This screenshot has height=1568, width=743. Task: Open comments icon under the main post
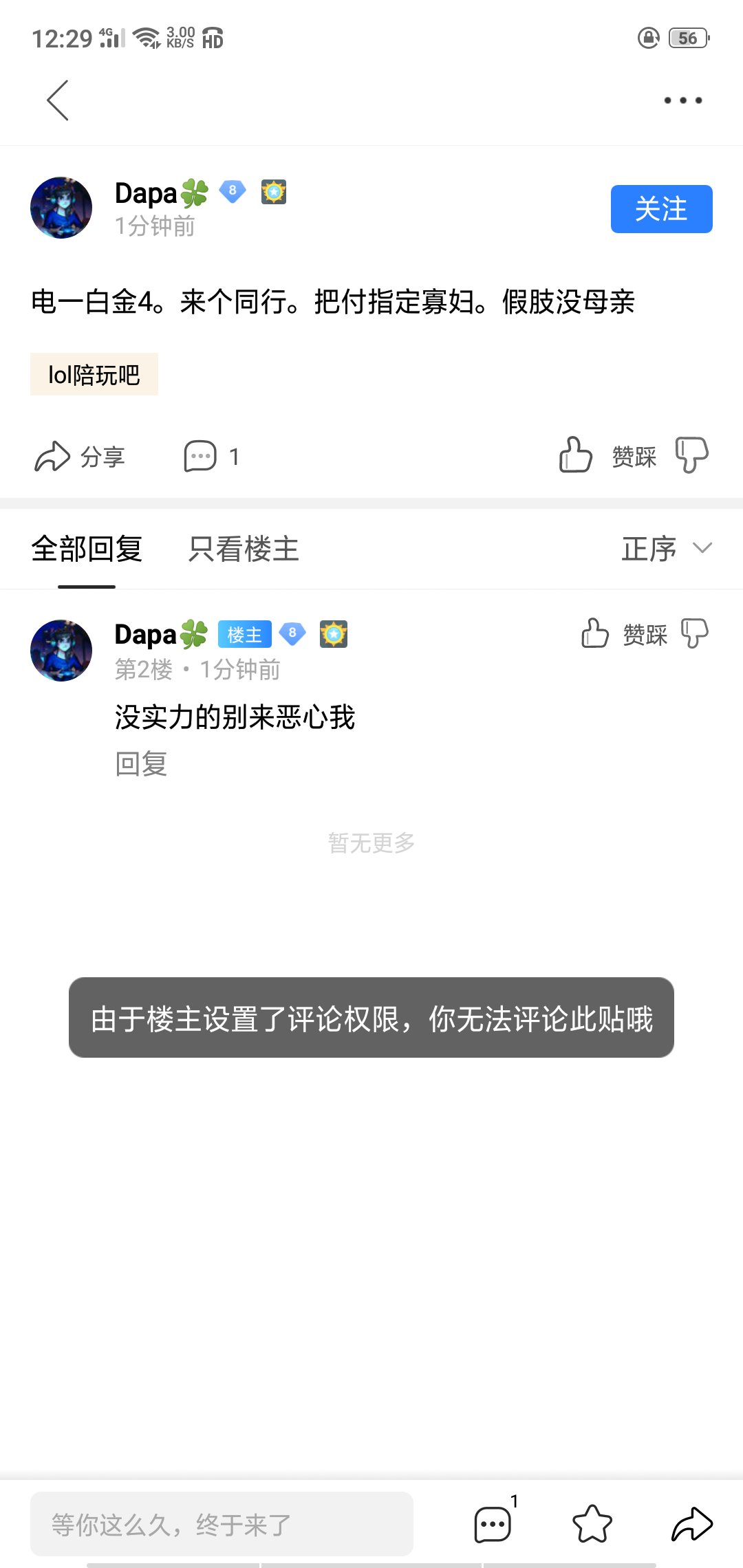click(201, 456)
